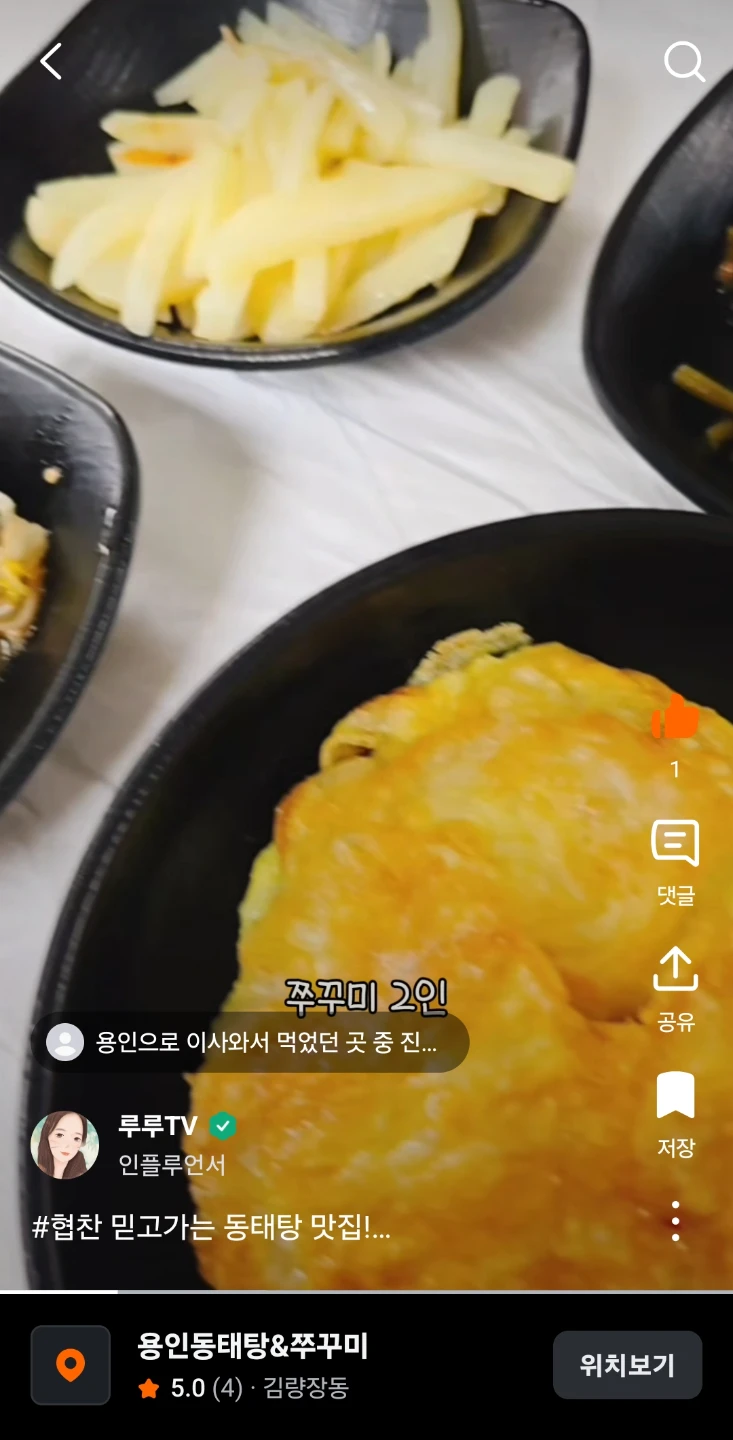Open the 댓글 comments section
This screenshot has height=1440, width=733.
click(x=675, y=862)
